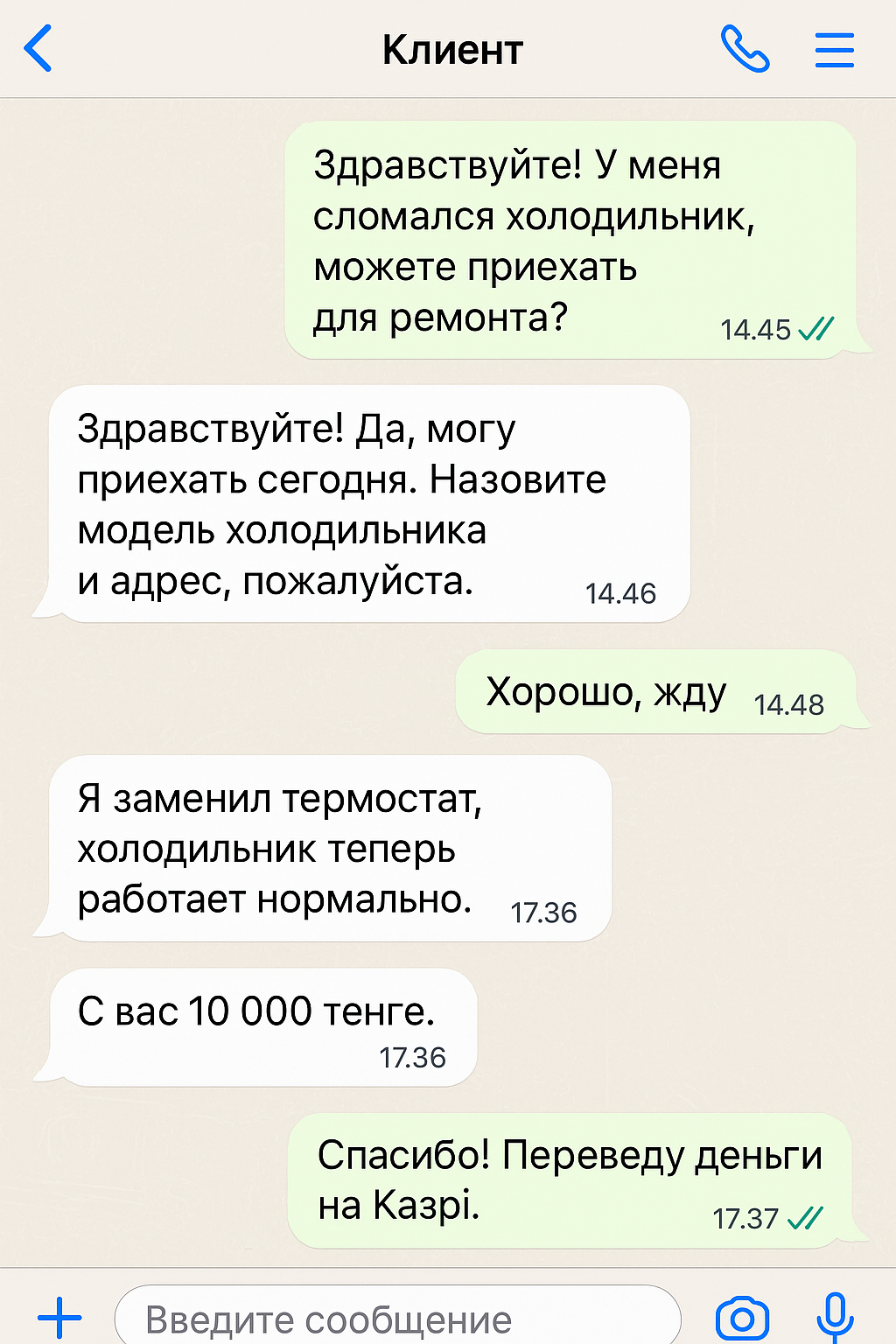The image size is (896, 1344).
Task: Tap the plus attachment icon
Action: 59,1317
